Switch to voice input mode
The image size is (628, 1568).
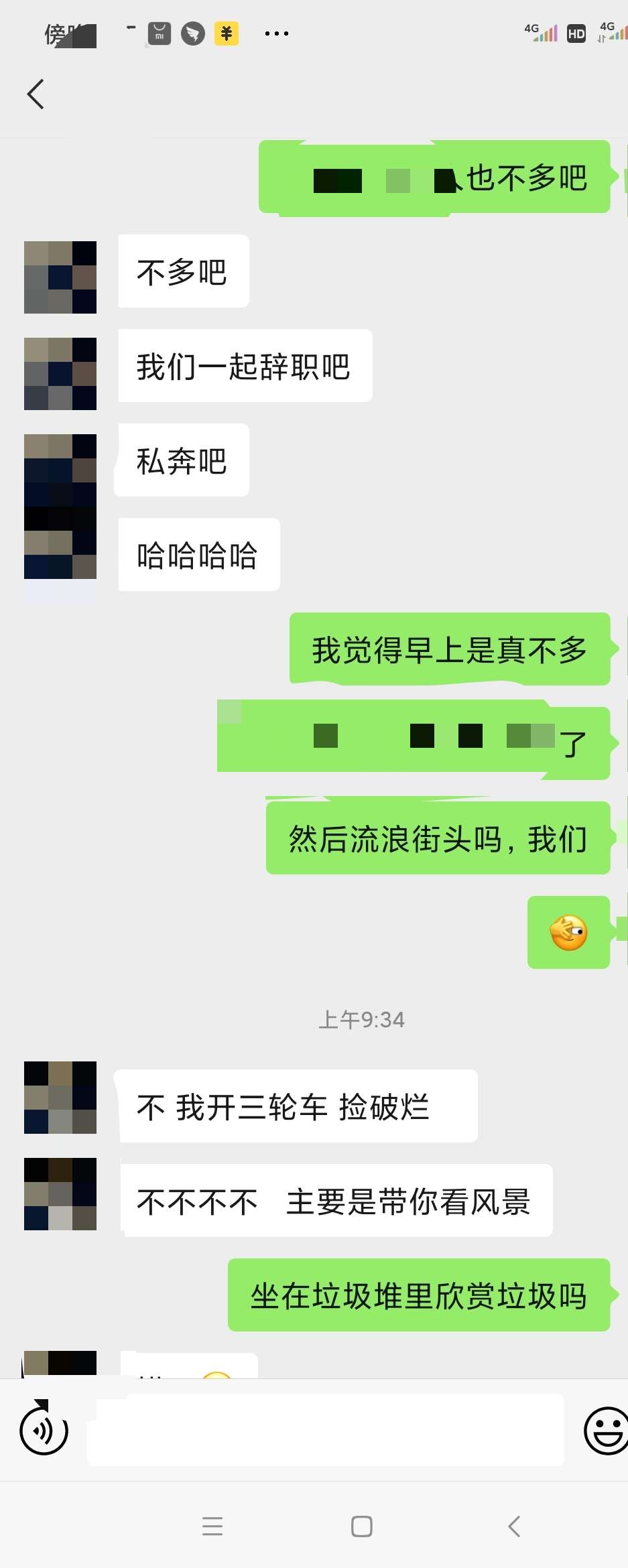coord(43,1431)
